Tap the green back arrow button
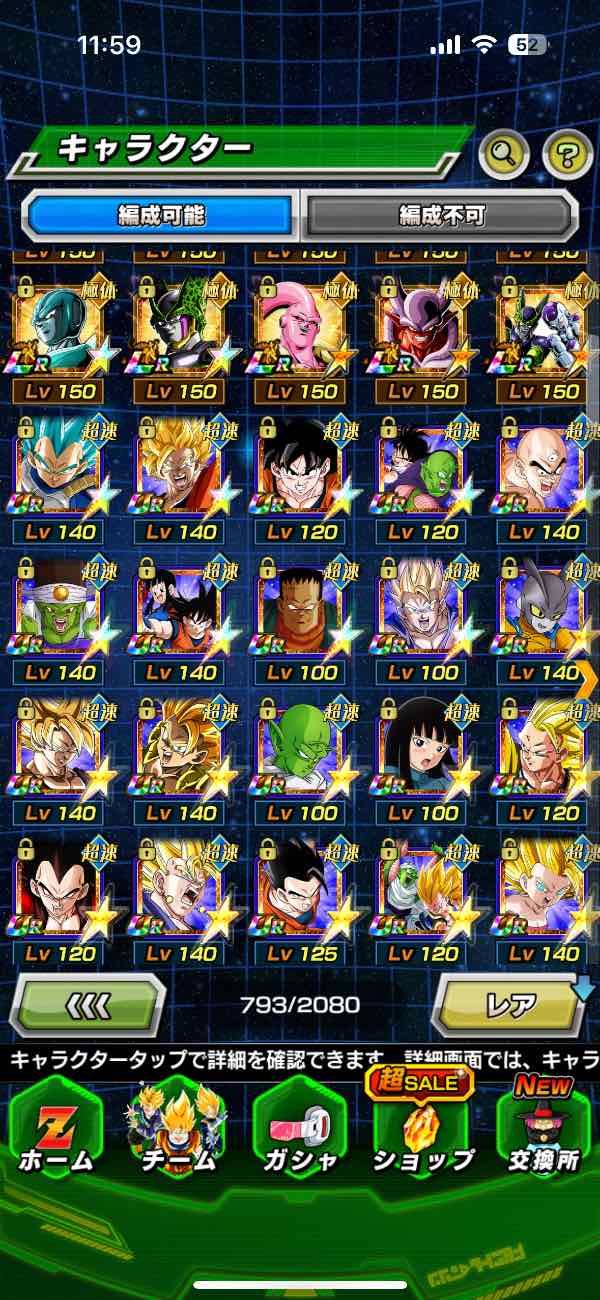 89,1004
